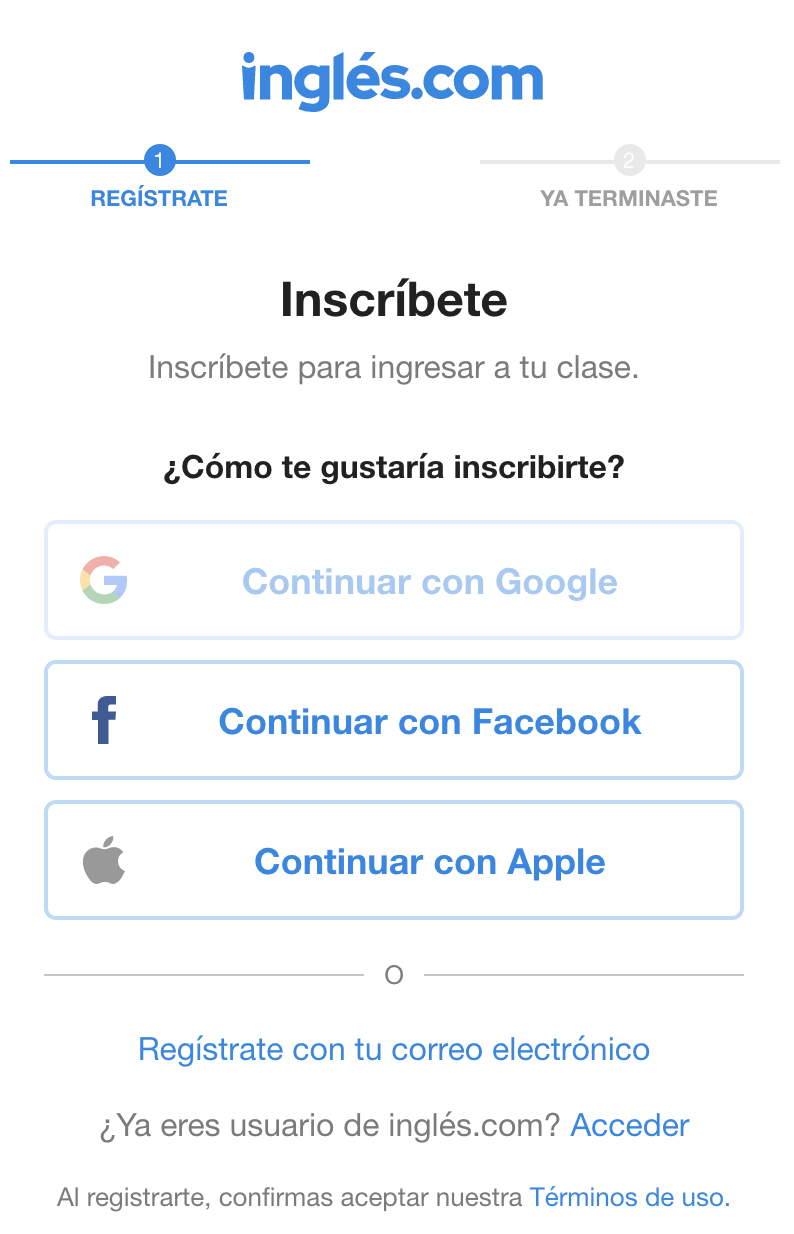Viewport: 794px width, 1234px height.
Task: Click the Acceder link
Action: tap(629, 1125)
